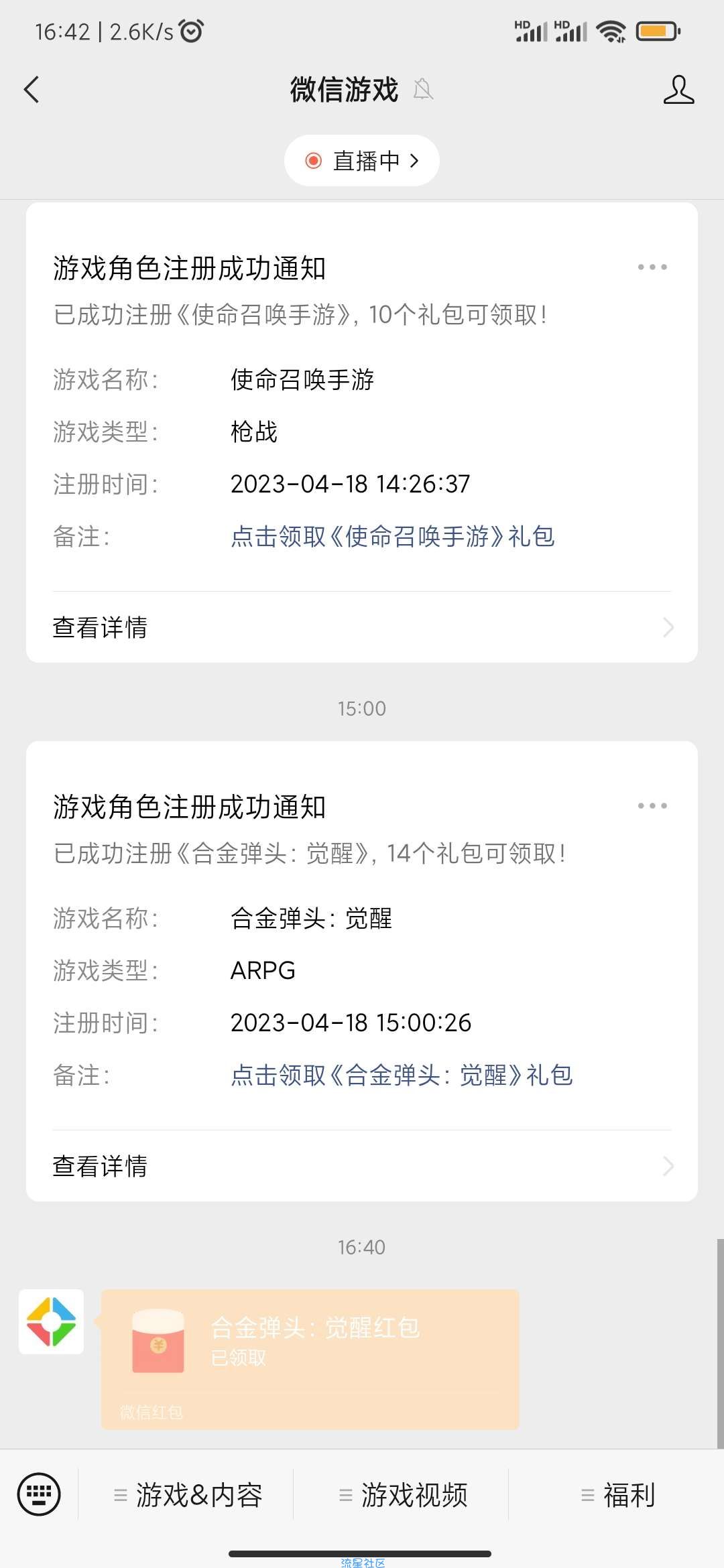This screenshot has height=1568, width=724.
Task: Open the overflow menu on the 使命召唤手游 card
Action: click(652, 267)
